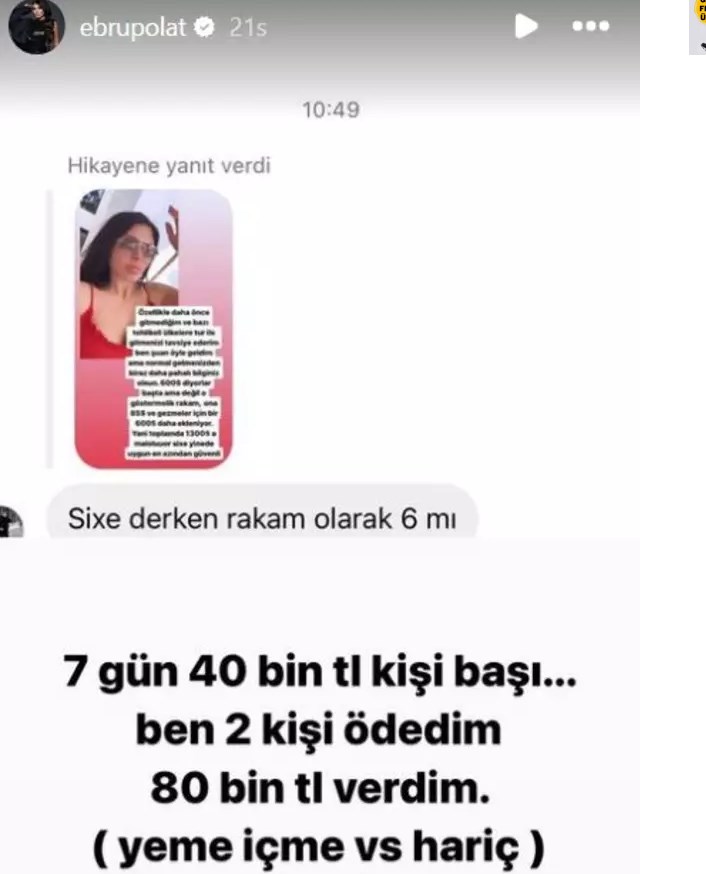Image resolution: width=706 pixels, height=874 pixels.
Task: Open ebrupolat's profile picture
Action: (38, 27)
